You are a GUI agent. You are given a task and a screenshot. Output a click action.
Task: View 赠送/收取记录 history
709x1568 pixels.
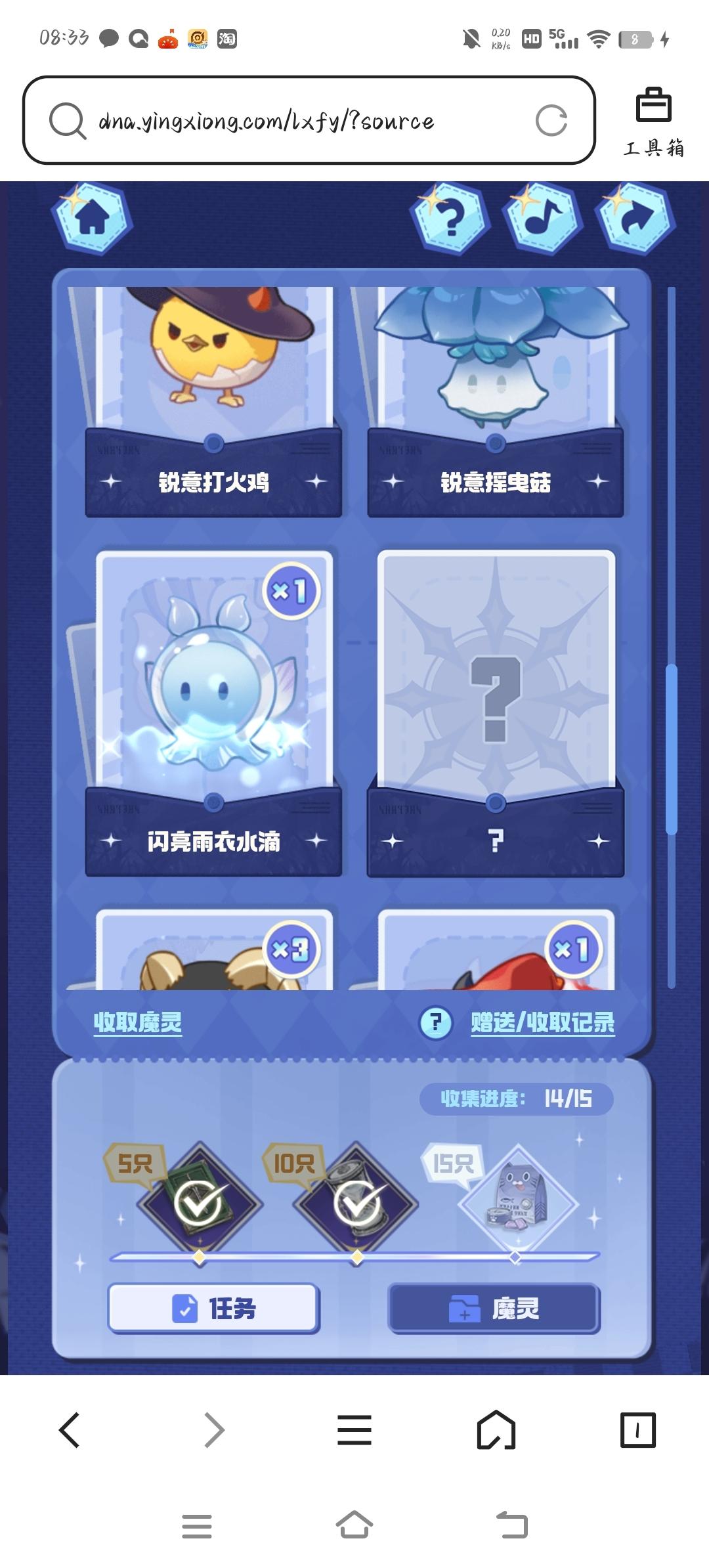click(542, 1022)
